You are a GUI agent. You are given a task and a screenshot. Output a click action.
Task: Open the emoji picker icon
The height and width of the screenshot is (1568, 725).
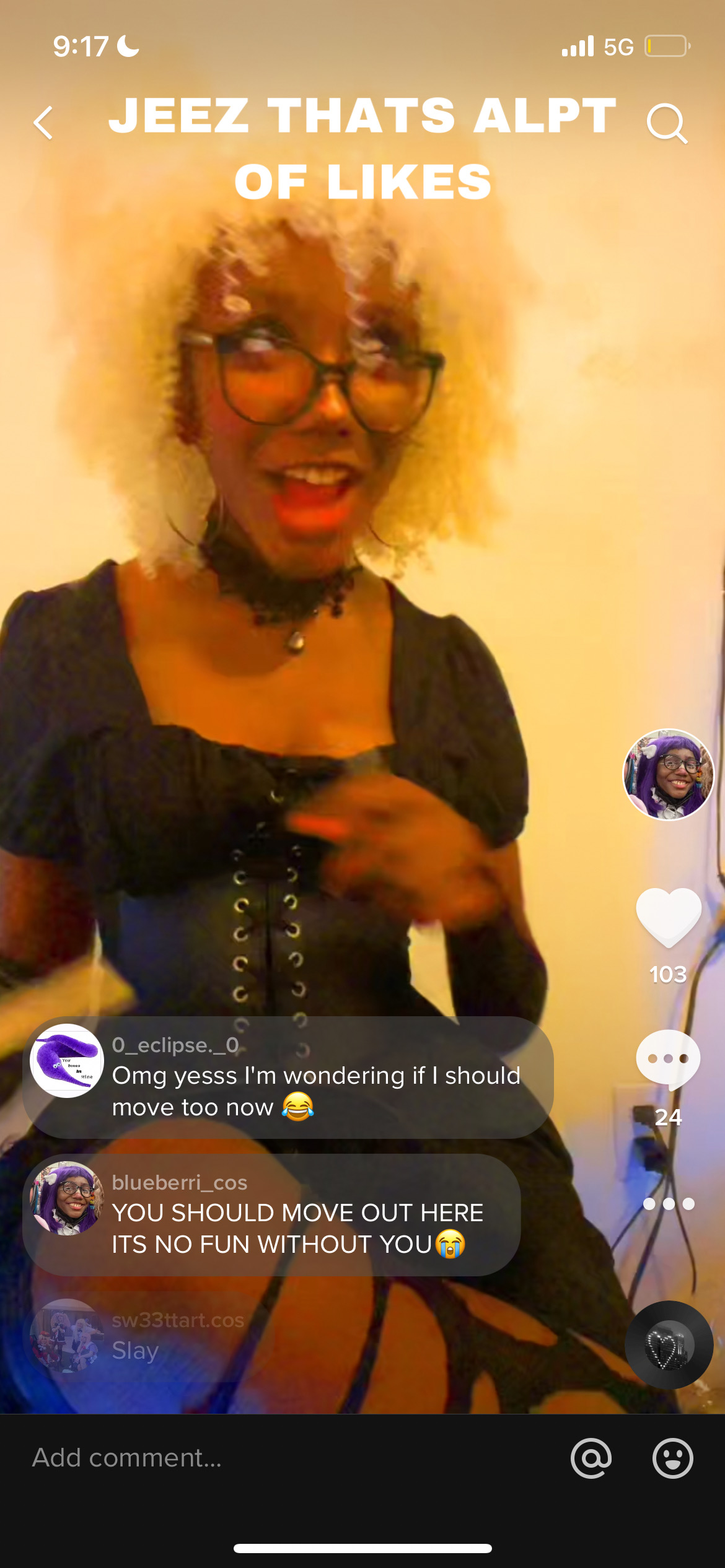[672, 1458]
